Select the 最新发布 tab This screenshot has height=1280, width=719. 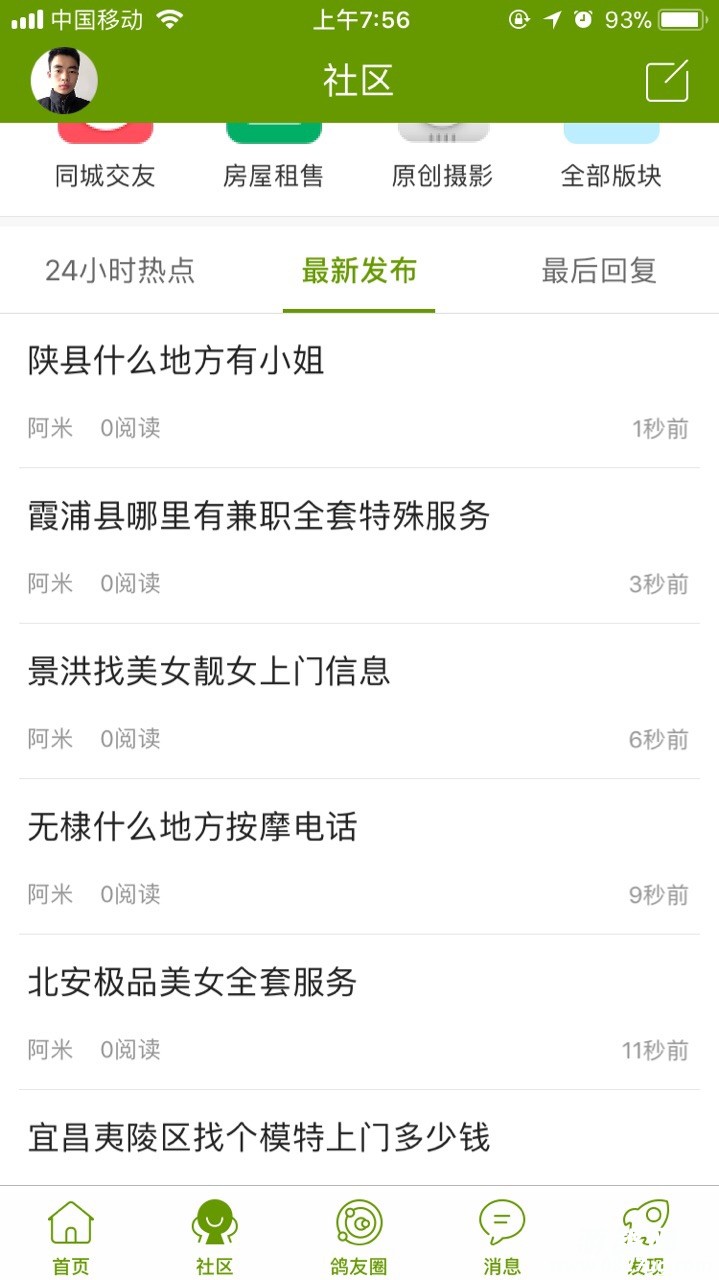pyautogui.click(x=359, y=270)
